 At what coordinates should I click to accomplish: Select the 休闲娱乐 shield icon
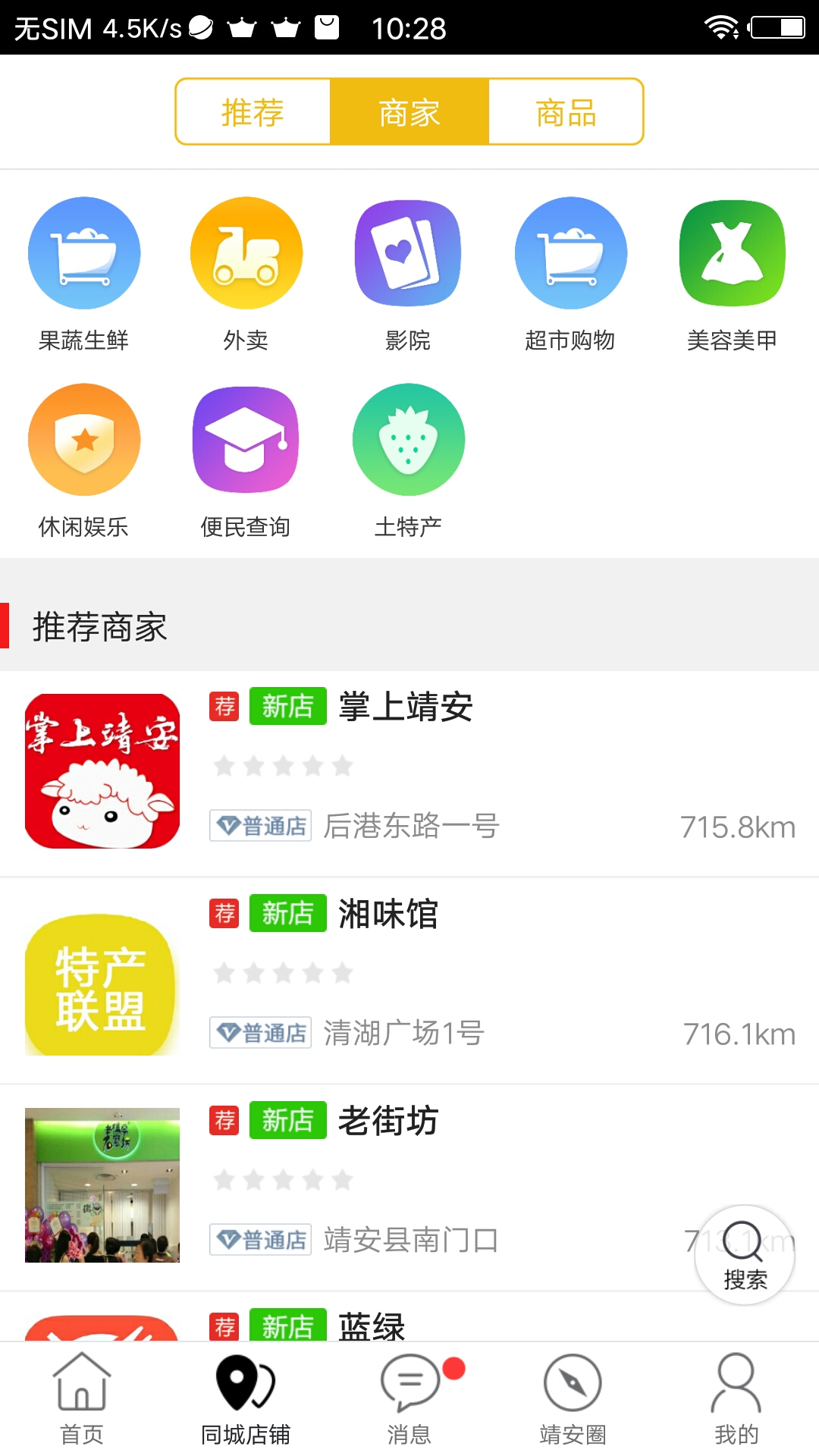coord(83,439)
